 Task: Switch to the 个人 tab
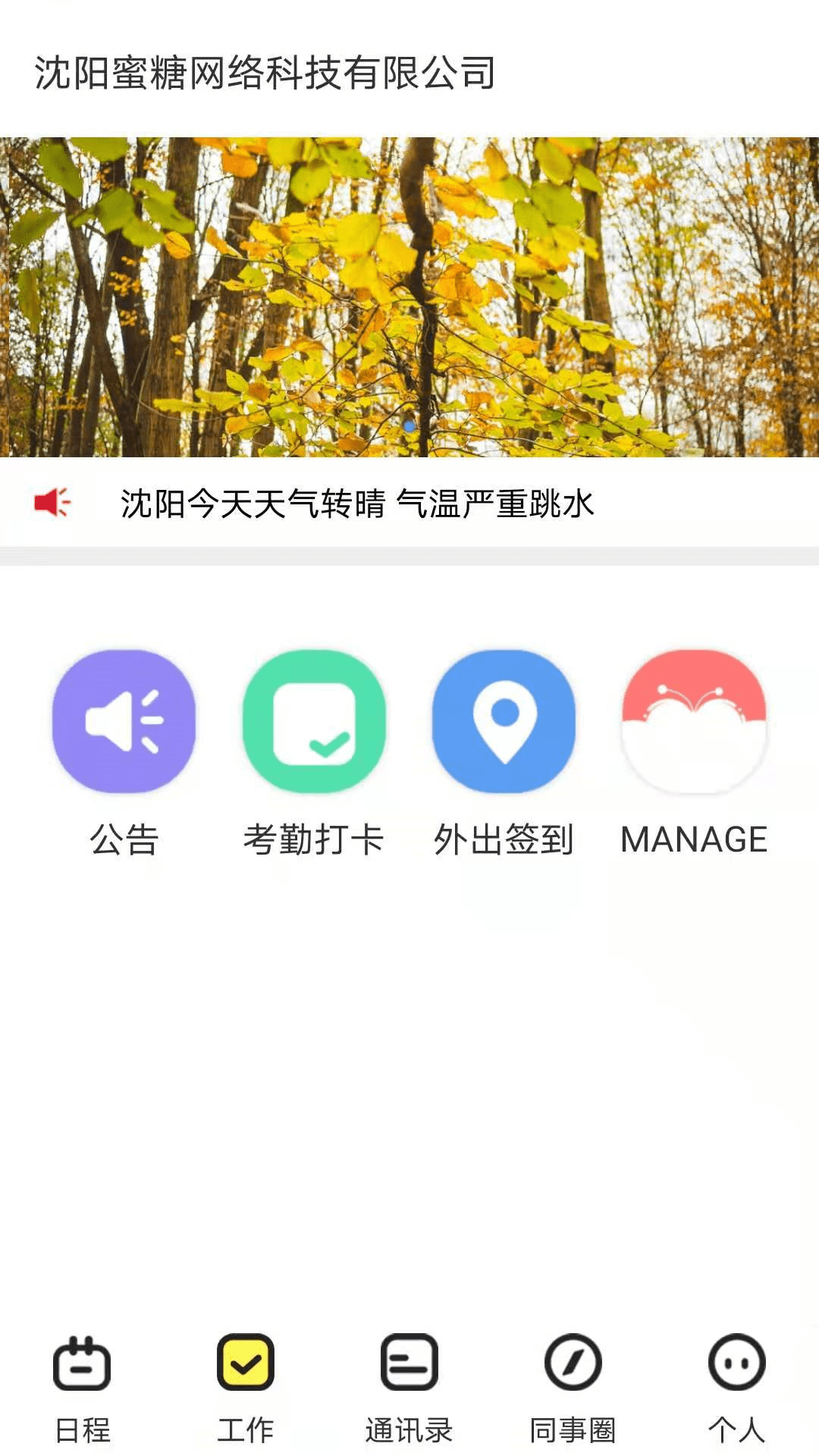[x=736, y=1403]
